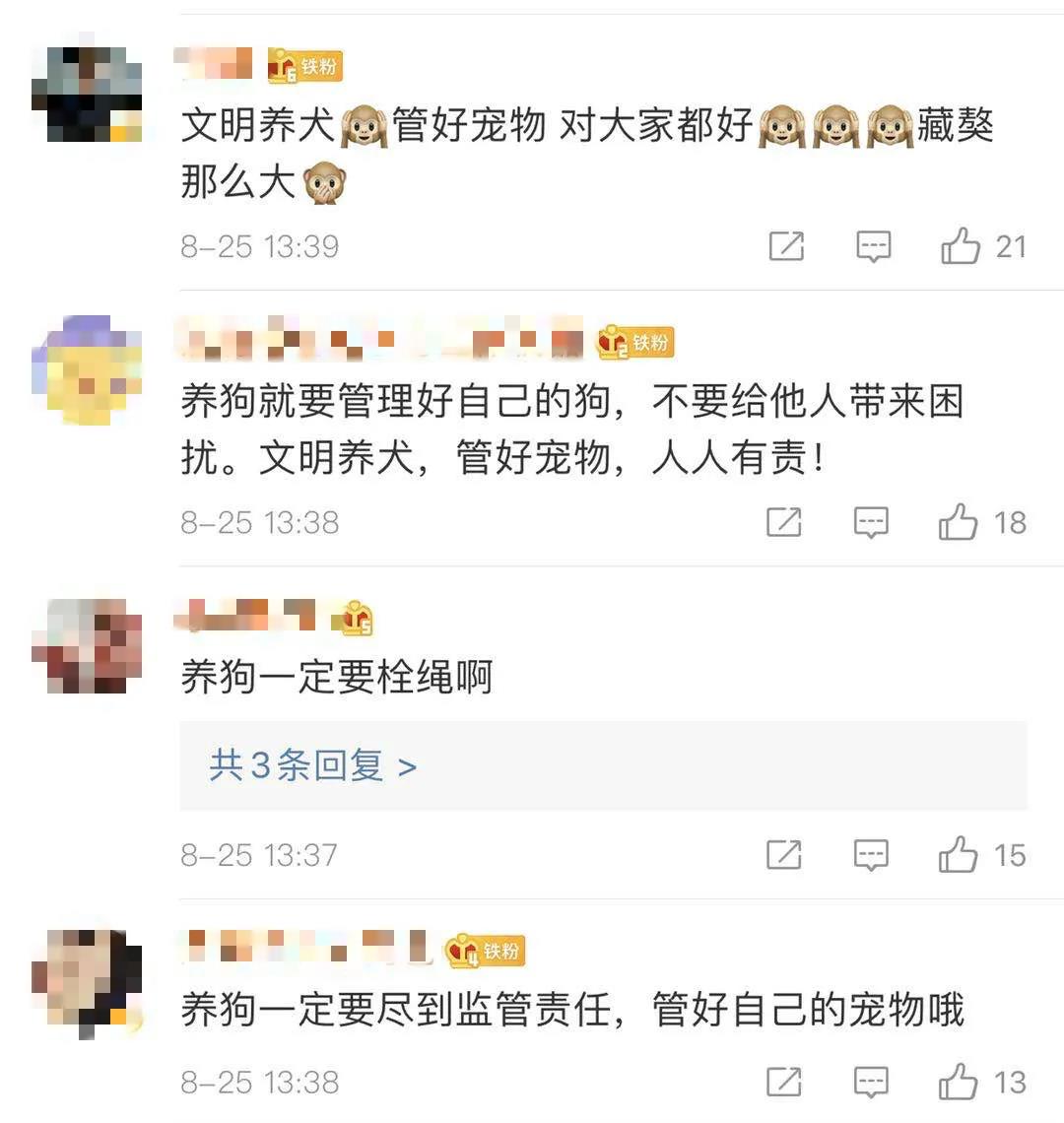
Task: Open the comment bubble on the 18-likes comment
Action: [x=871, y=522]
